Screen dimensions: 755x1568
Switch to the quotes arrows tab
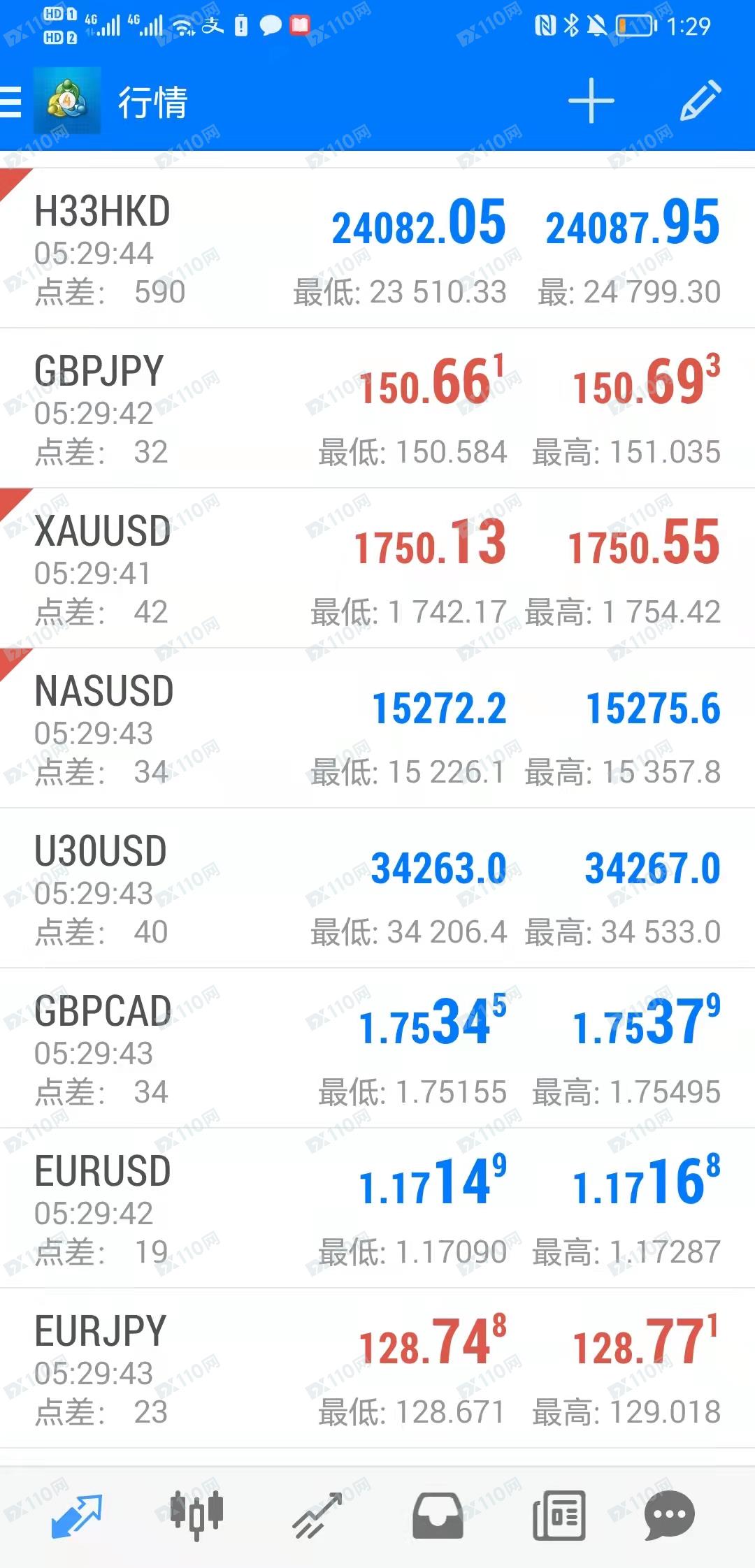point(77,1516)
